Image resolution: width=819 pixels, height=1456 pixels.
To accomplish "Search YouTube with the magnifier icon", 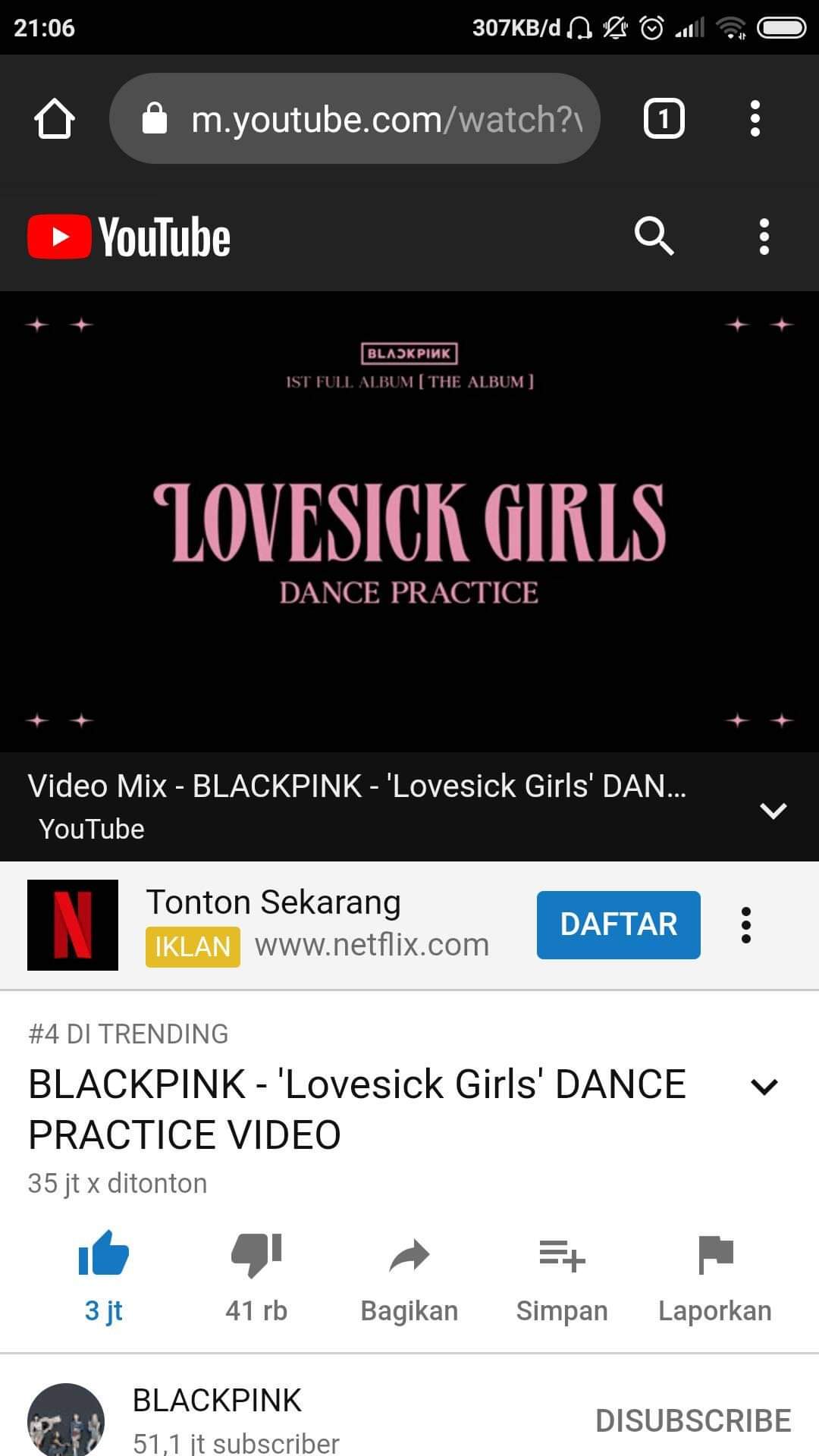I will [654, 237].
